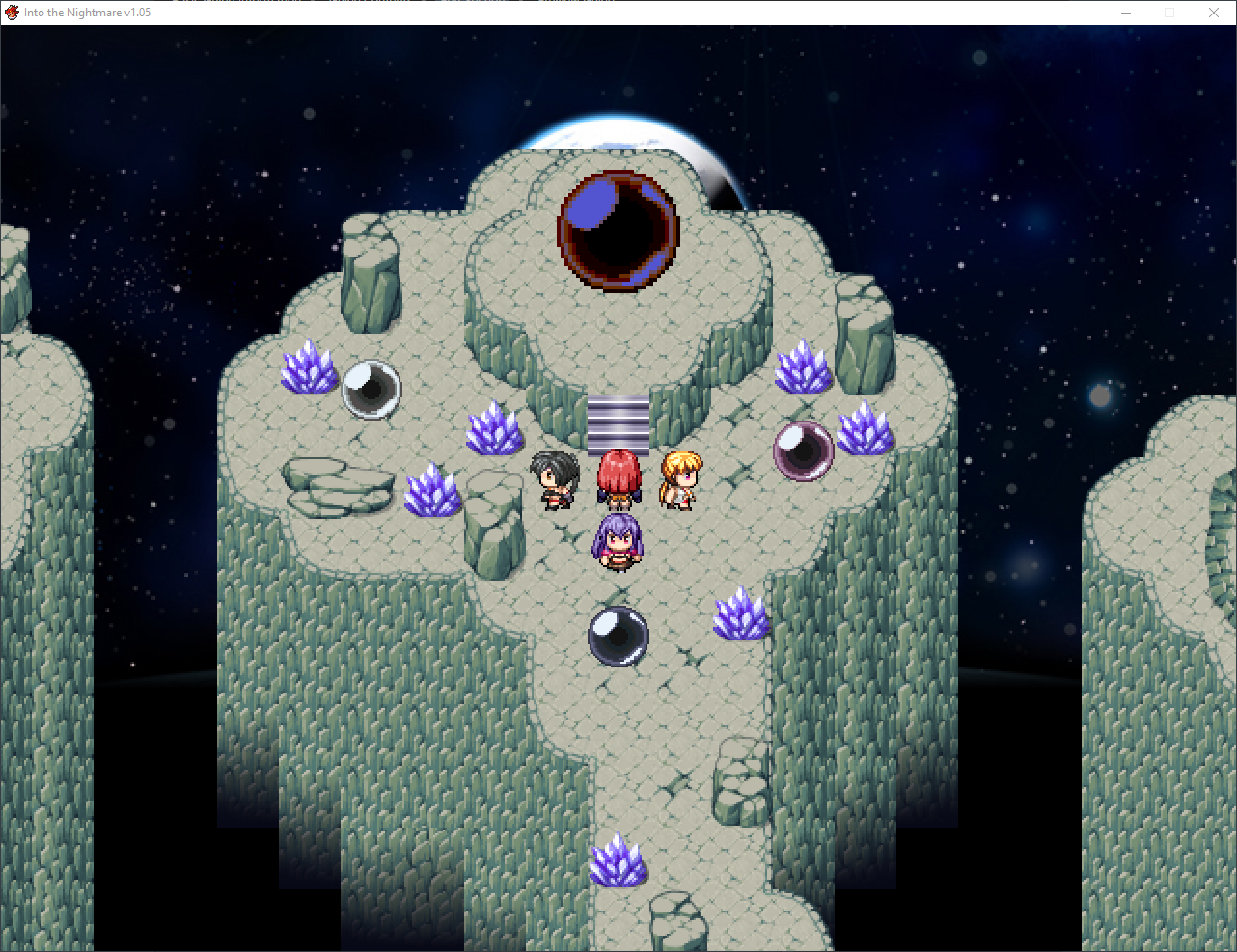Minimize the game window

[x=1126, y=13]
